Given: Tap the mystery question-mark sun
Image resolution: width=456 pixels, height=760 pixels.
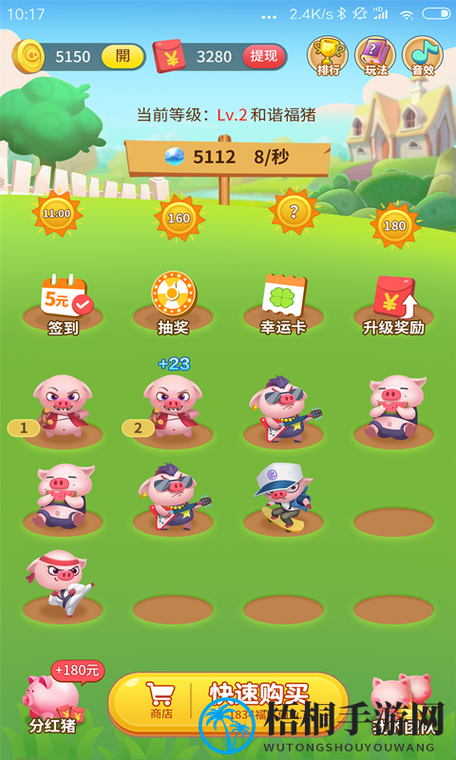Looking at the screenshot, I should 294,211.
